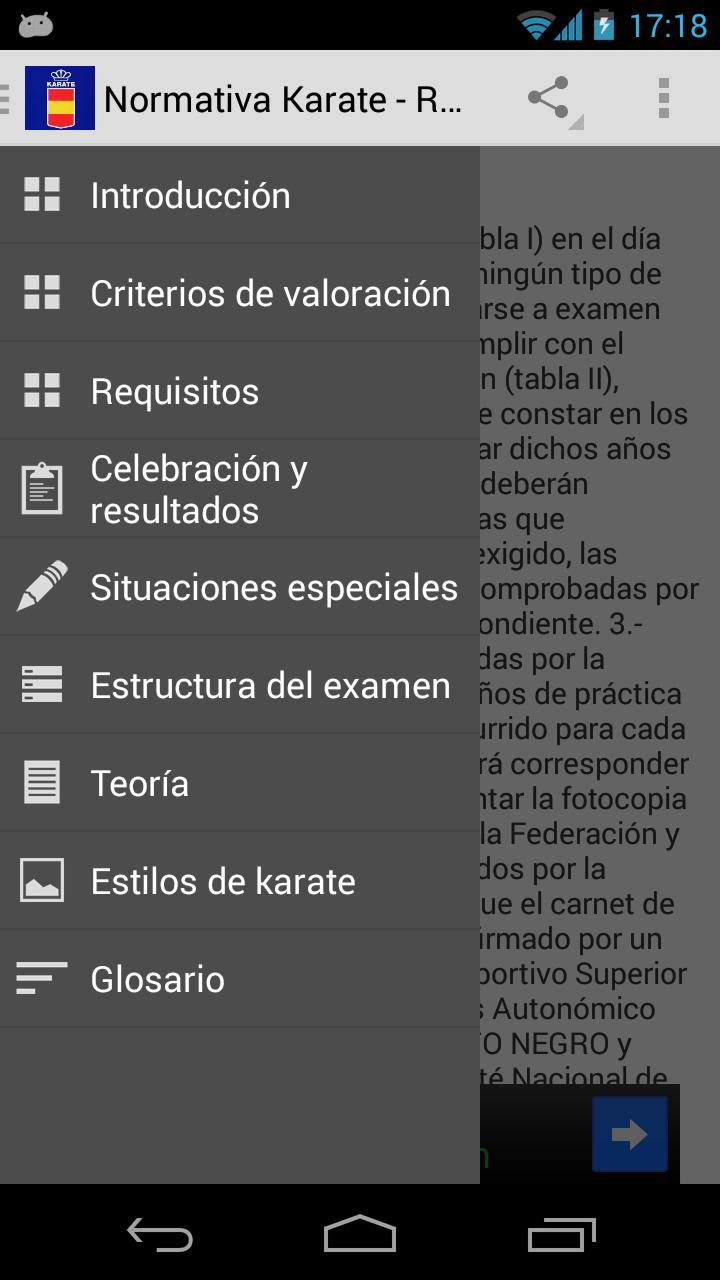Tap the Introducción grid icon
Viewport: 720px width, 1280px height.
tap(40, 195)
